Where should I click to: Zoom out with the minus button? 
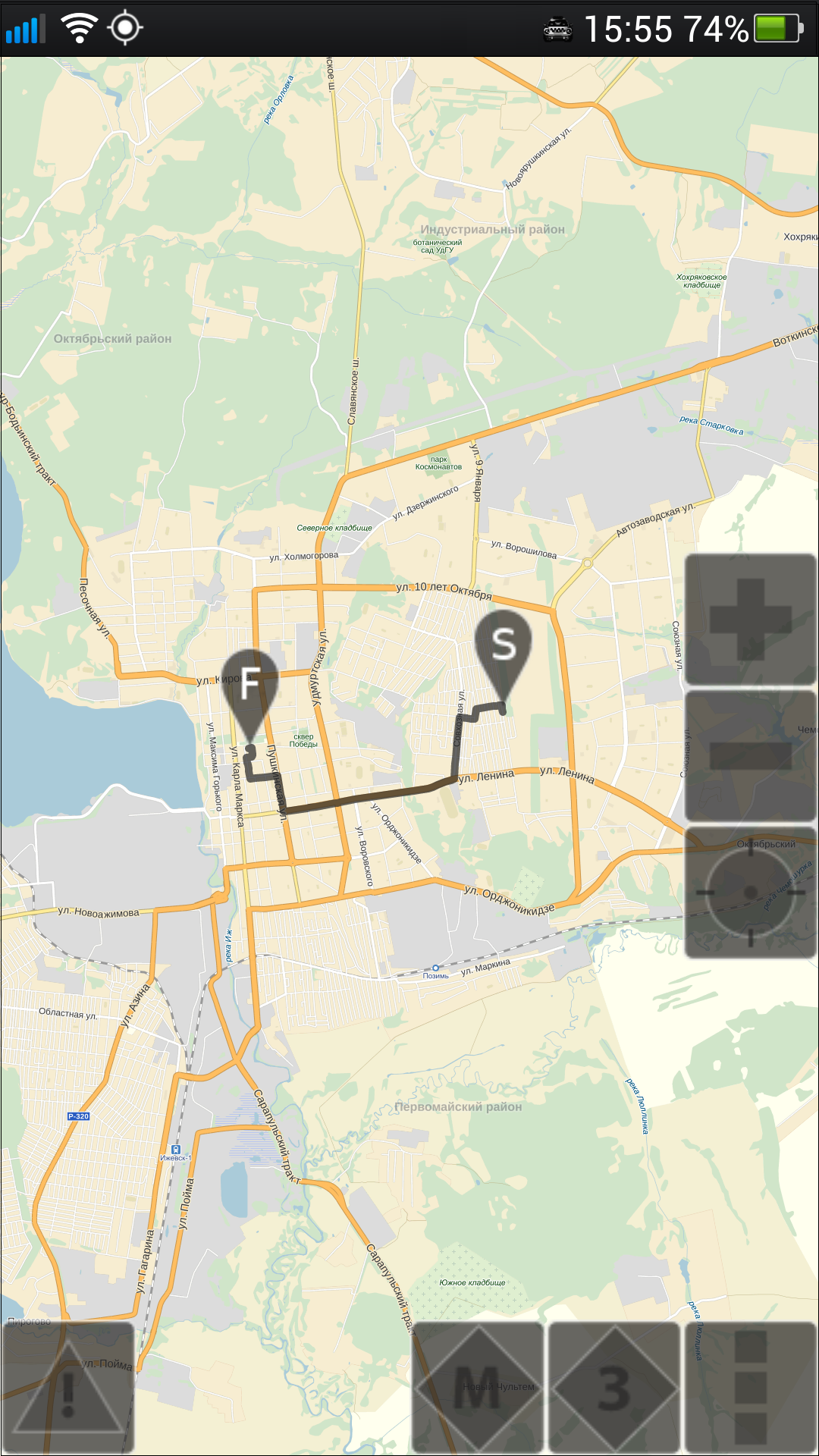[751, 755]
